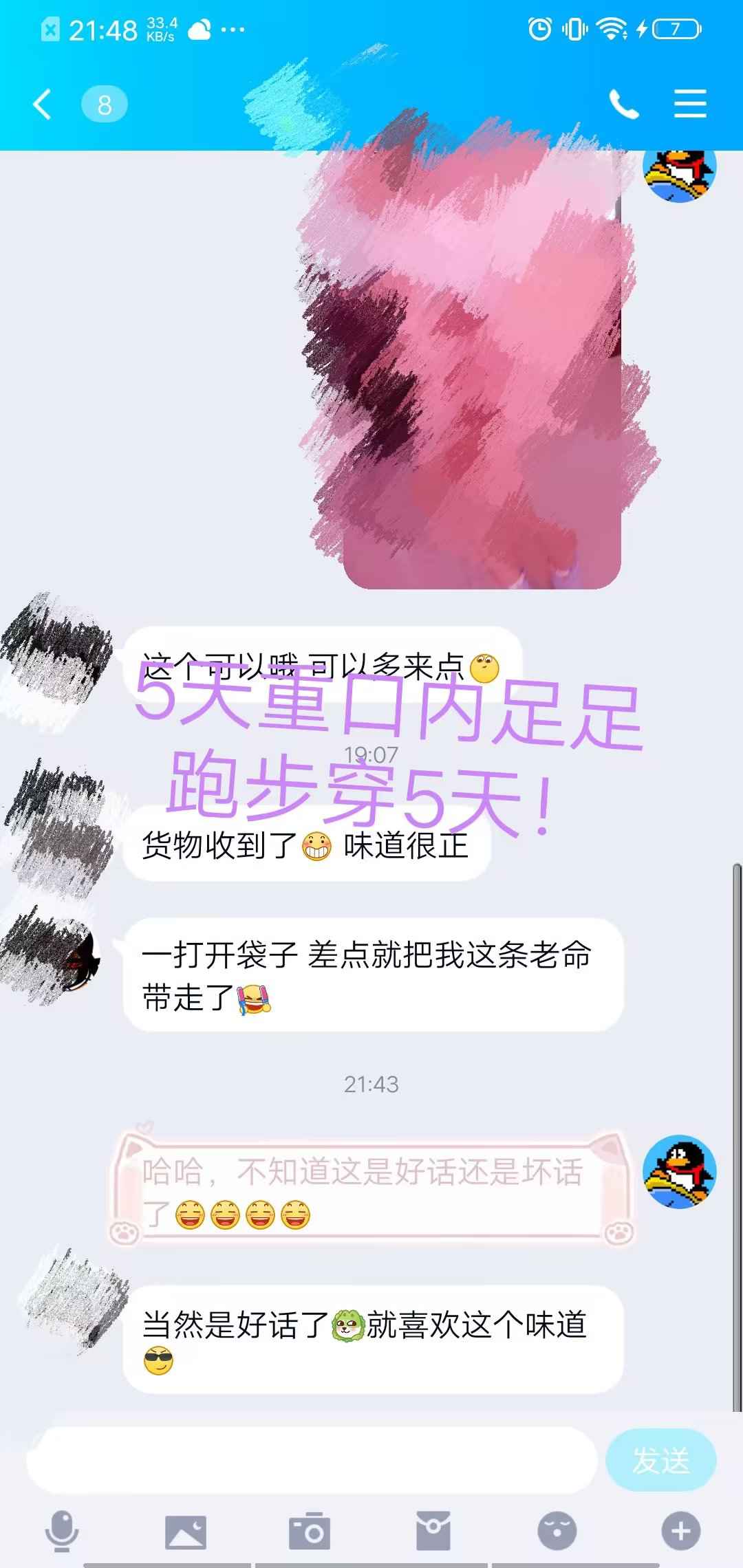Image resolution: width=743 pixels, height=1568 pixels.
Task: Open the emoji sticker panel
Action: (x=557, y=1531)
